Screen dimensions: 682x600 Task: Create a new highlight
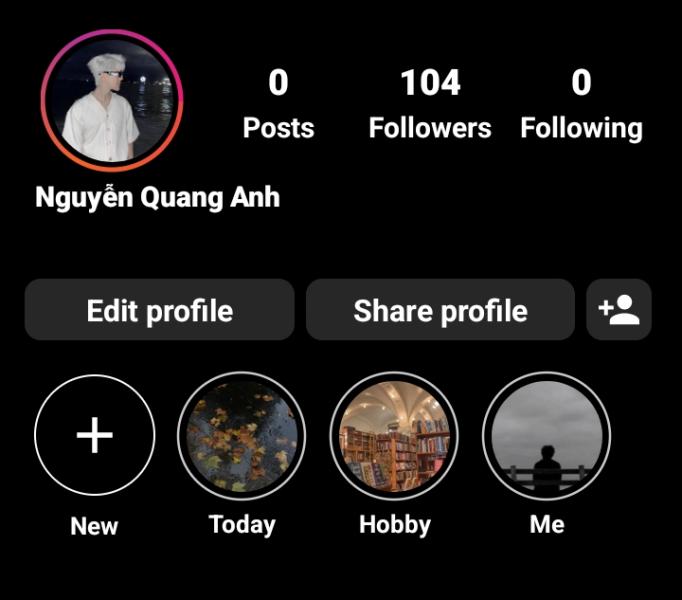click(95, 436)
